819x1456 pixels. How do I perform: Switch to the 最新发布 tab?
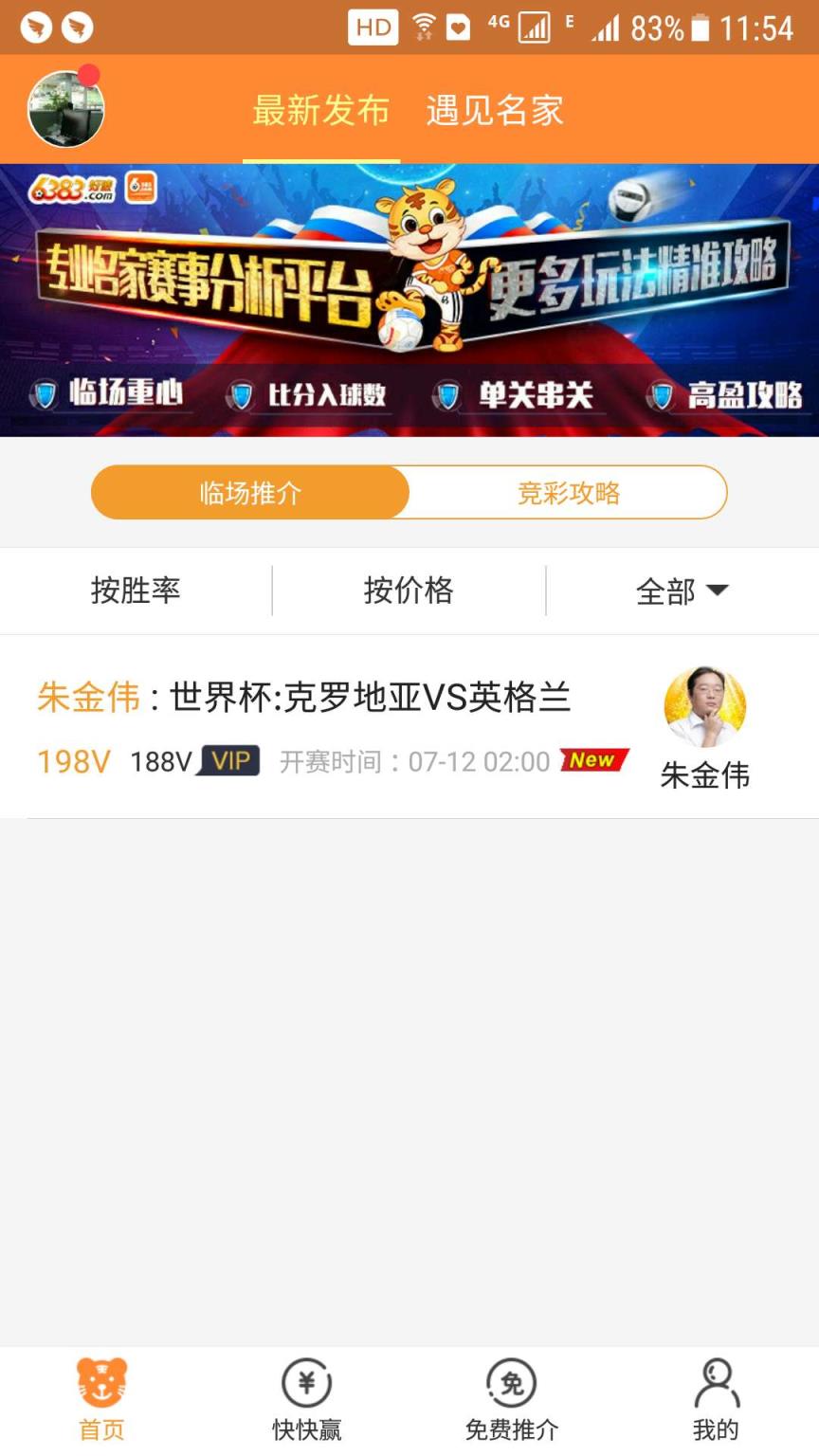click(x=321, y=111)
